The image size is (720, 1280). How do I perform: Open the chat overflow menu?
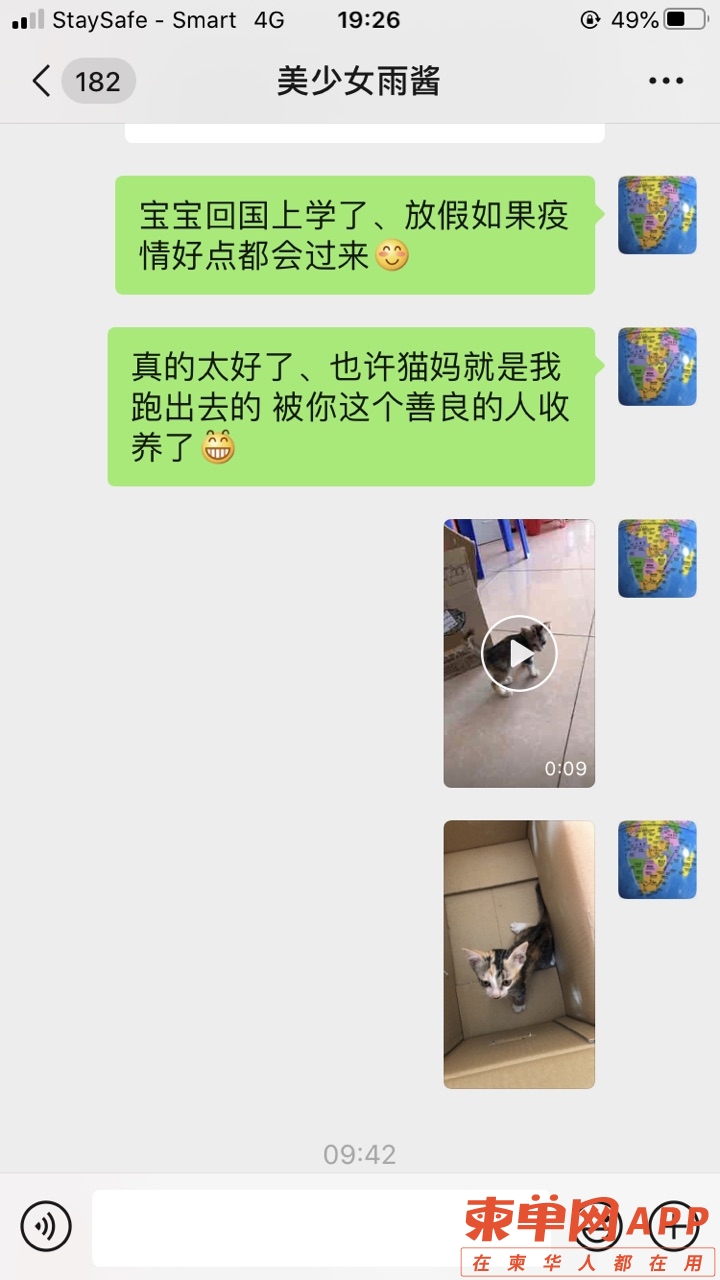coord(665,81)
